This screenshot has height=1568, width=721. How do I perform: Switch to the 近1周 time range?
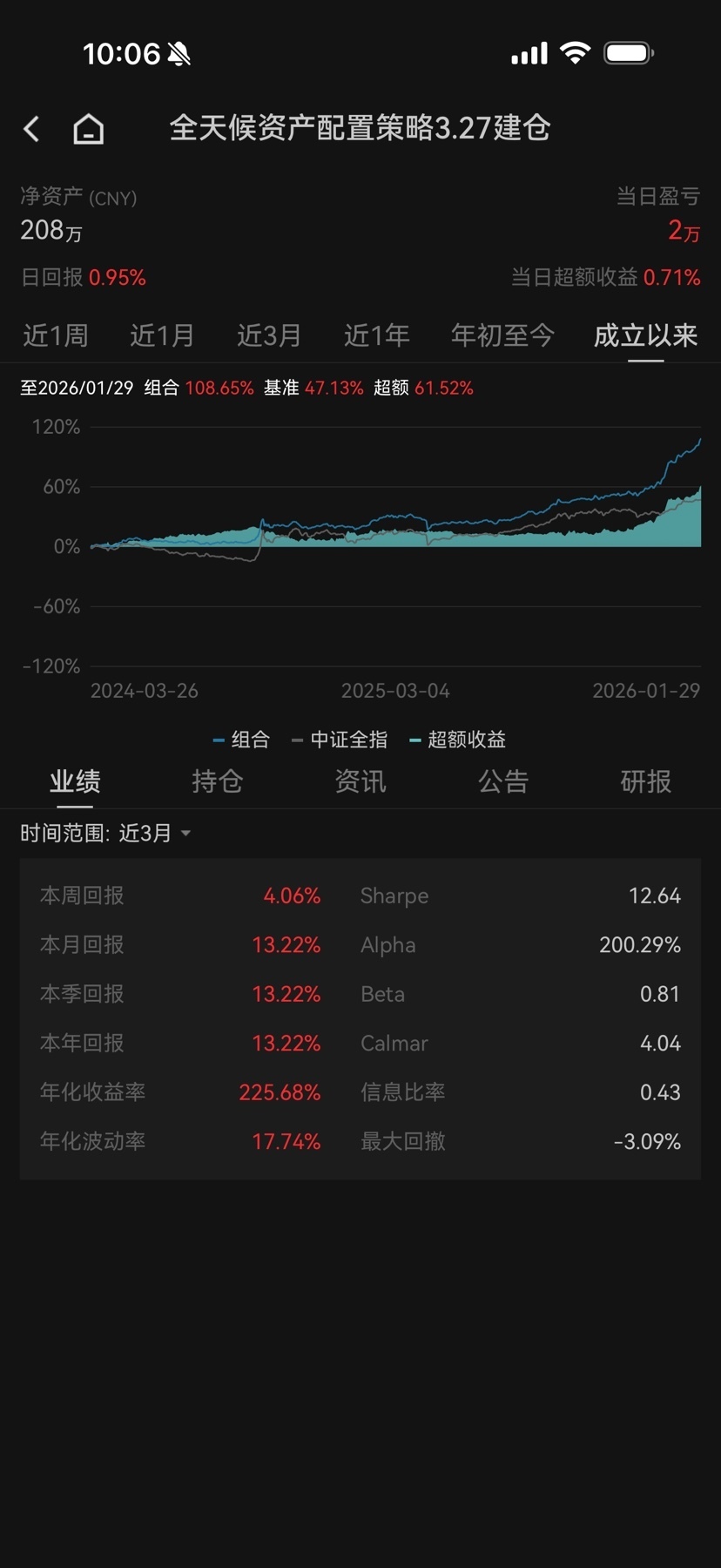(x=56, y=335)
